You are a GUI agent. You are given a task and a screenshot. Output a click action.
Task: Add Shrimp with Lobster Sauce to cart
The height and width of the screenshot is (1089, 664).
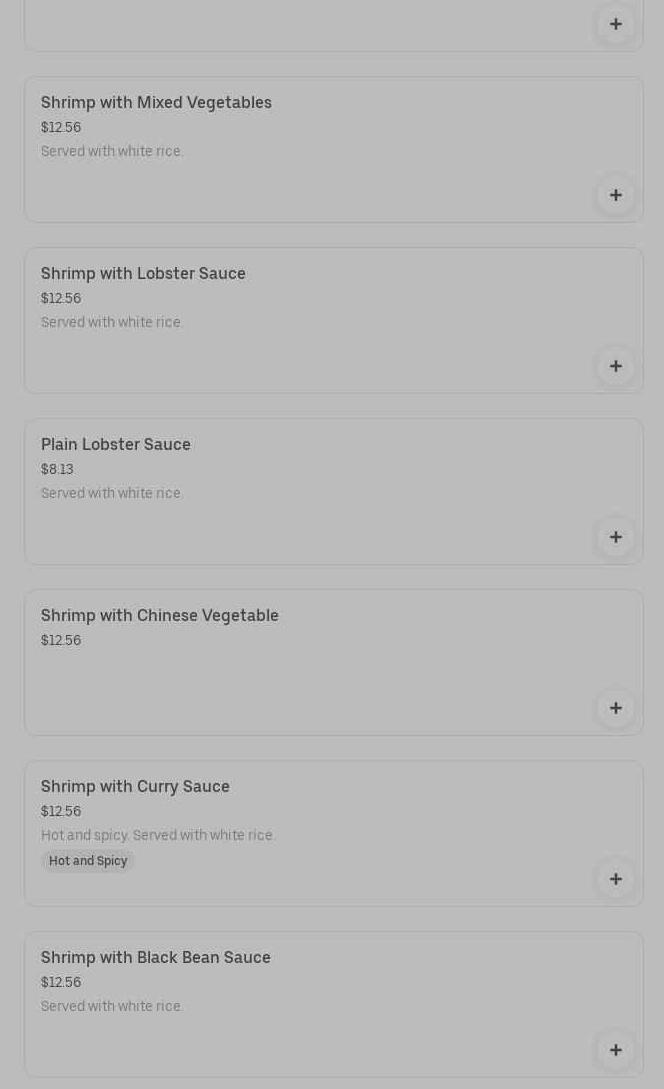click(616, 366)
